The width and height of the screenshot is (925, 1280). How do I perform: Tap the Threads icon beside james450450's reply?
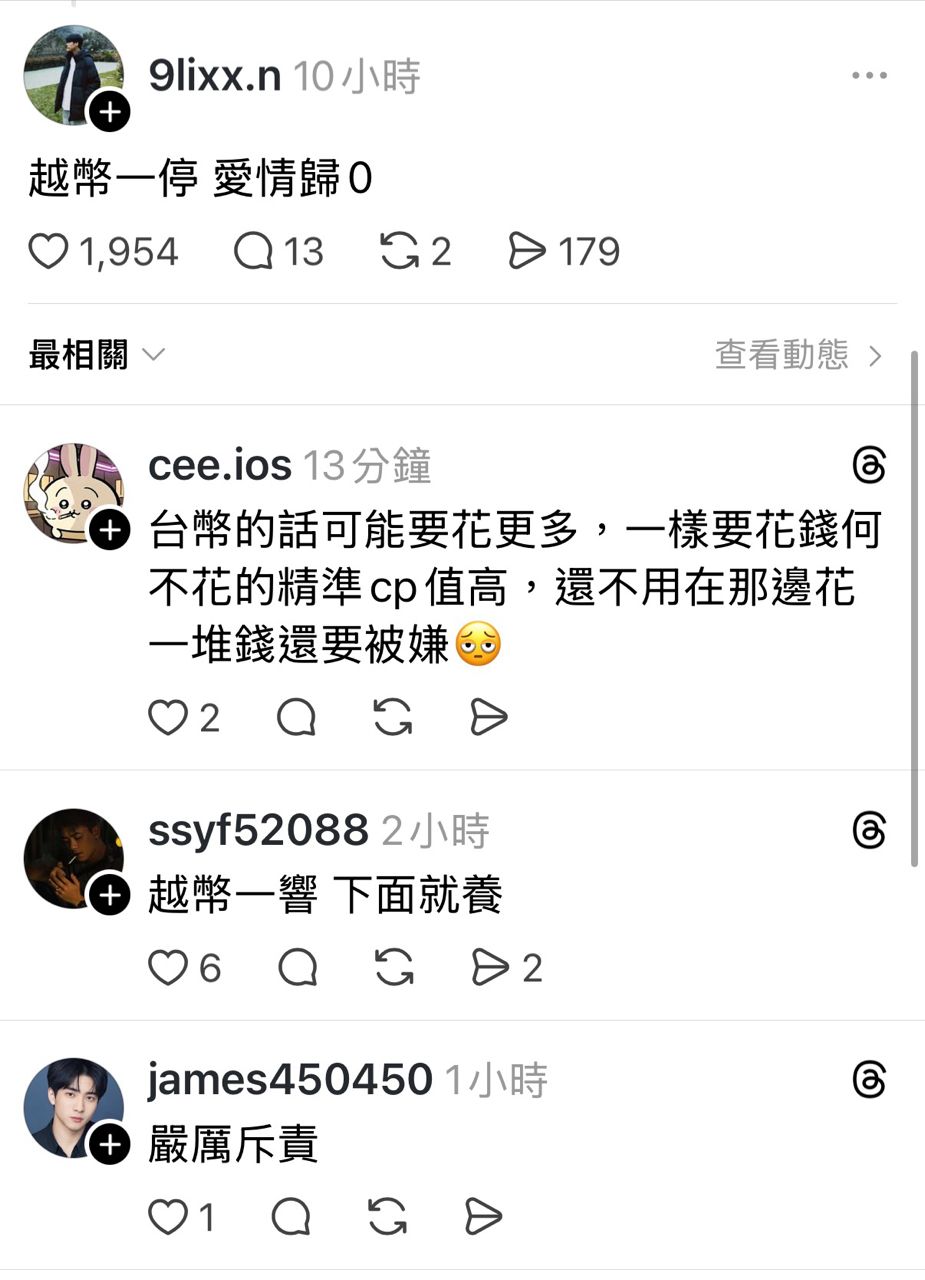point(869,1081)
